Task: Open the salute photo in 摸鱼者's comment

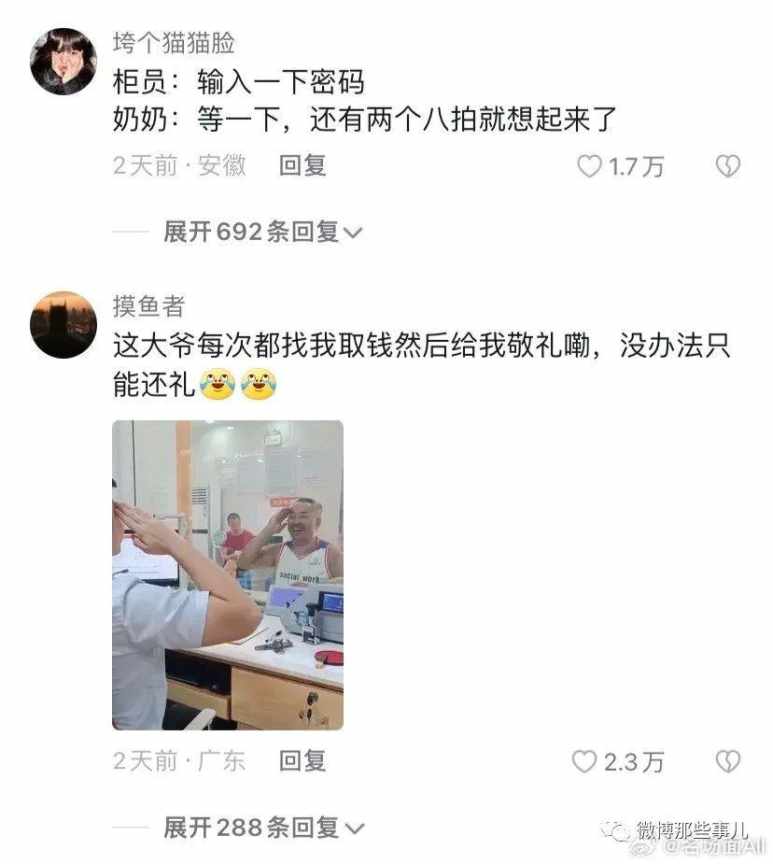Action: point(227,574)
